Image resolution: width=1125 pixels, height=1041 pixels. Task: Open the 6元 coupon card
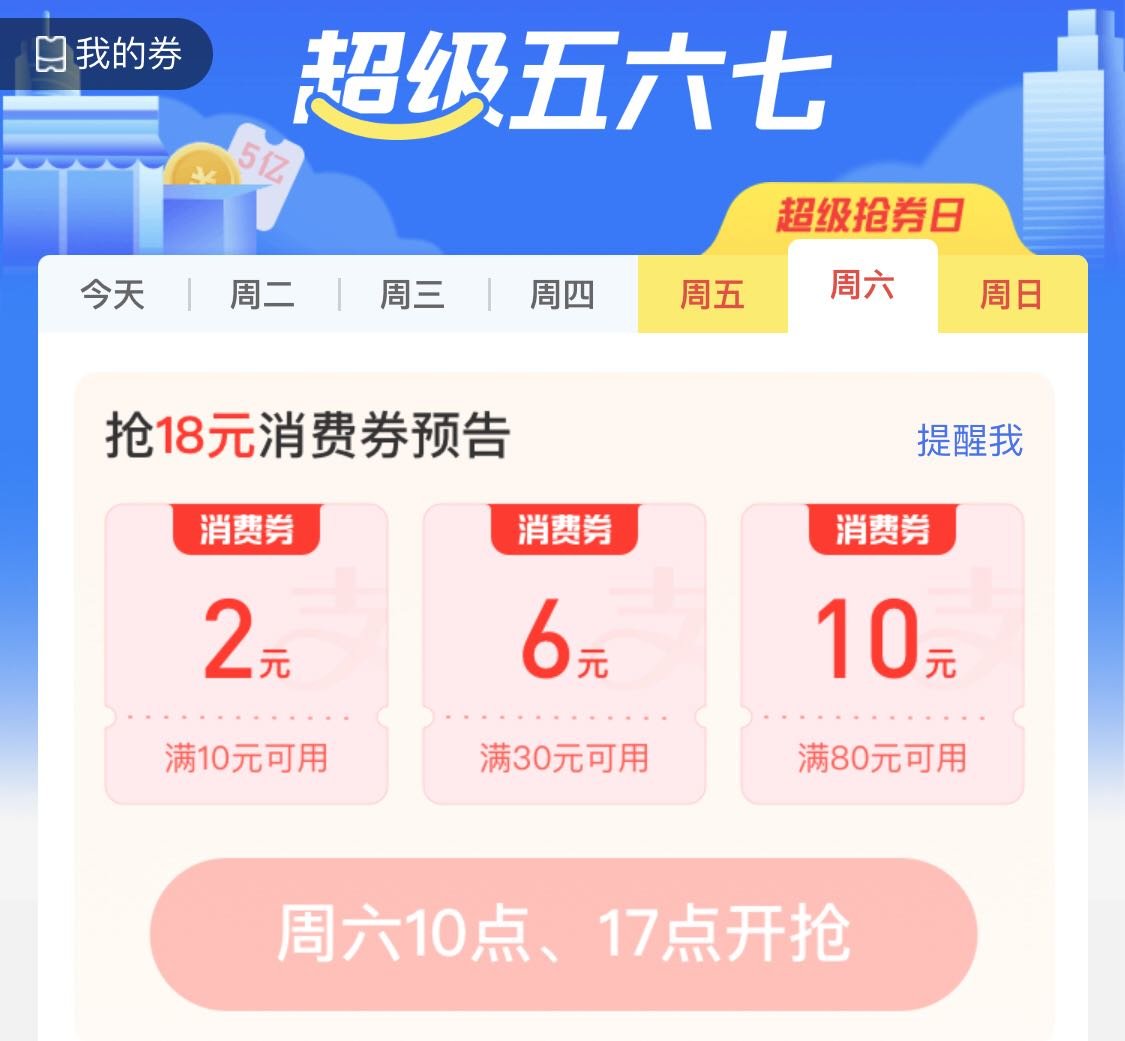coord(564,653)
